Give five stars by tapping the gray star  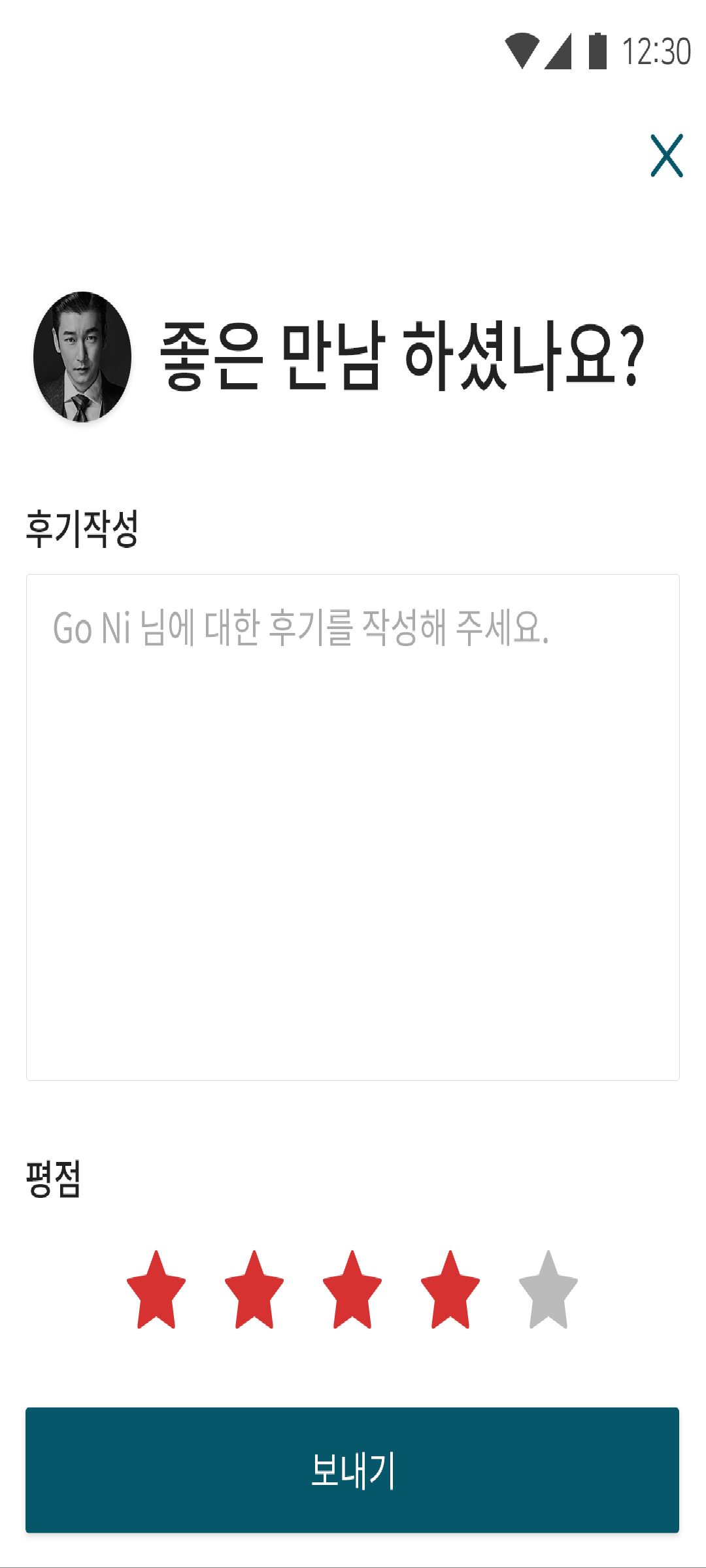(548, 1290)
